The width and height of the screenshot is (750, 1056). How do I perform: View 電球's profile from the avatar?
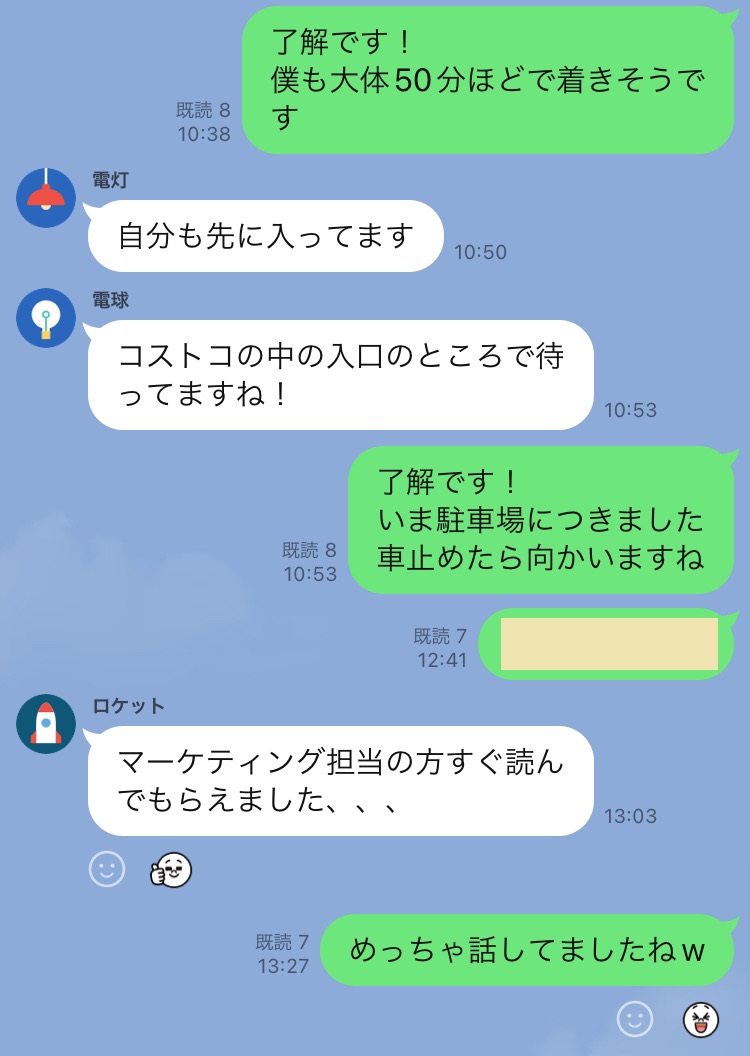(x=46, y=318)
